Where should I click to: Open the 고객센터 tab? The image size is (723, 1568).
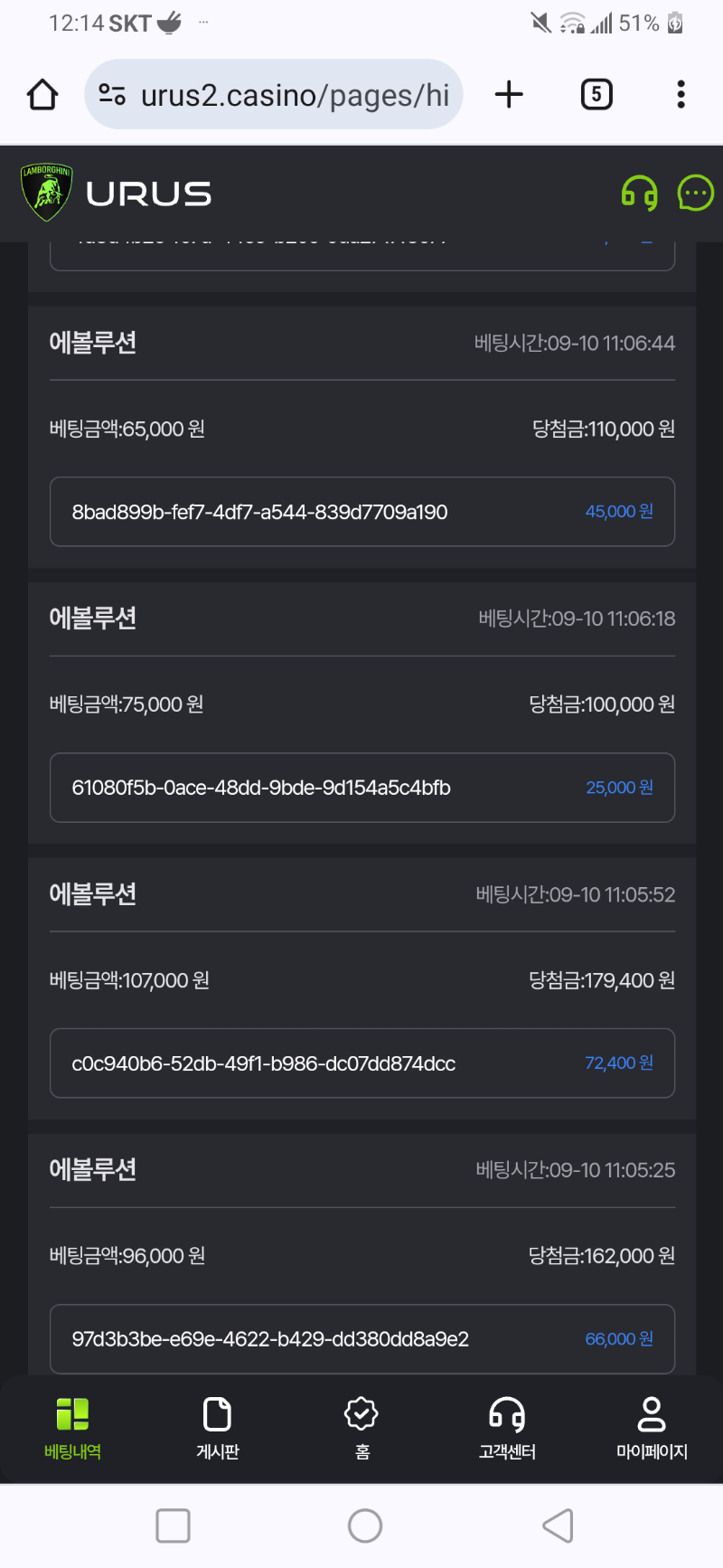click(506, 1427)
